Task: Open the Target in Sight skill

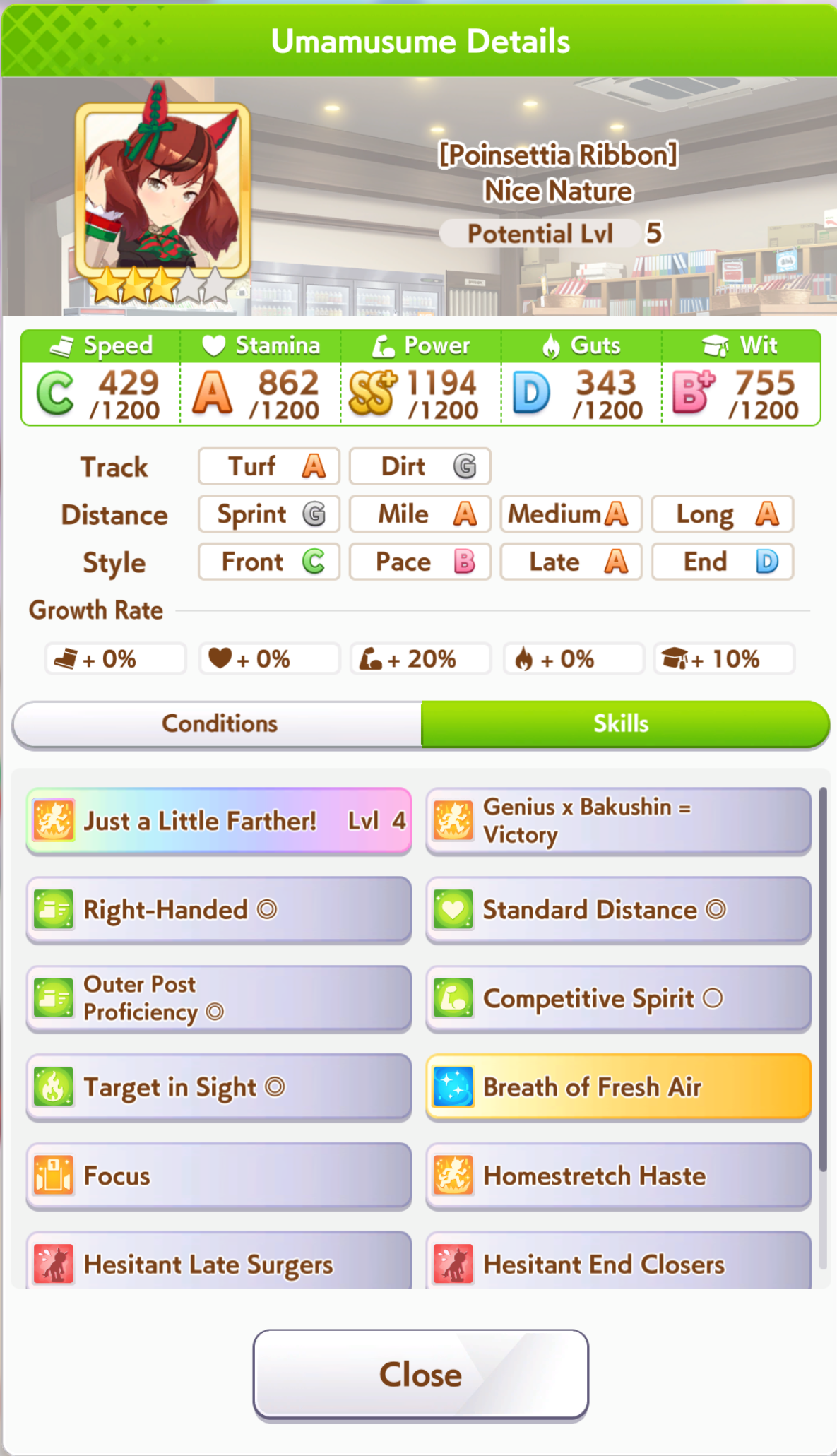Action: pyautogui.click(x=219, y=1087)
